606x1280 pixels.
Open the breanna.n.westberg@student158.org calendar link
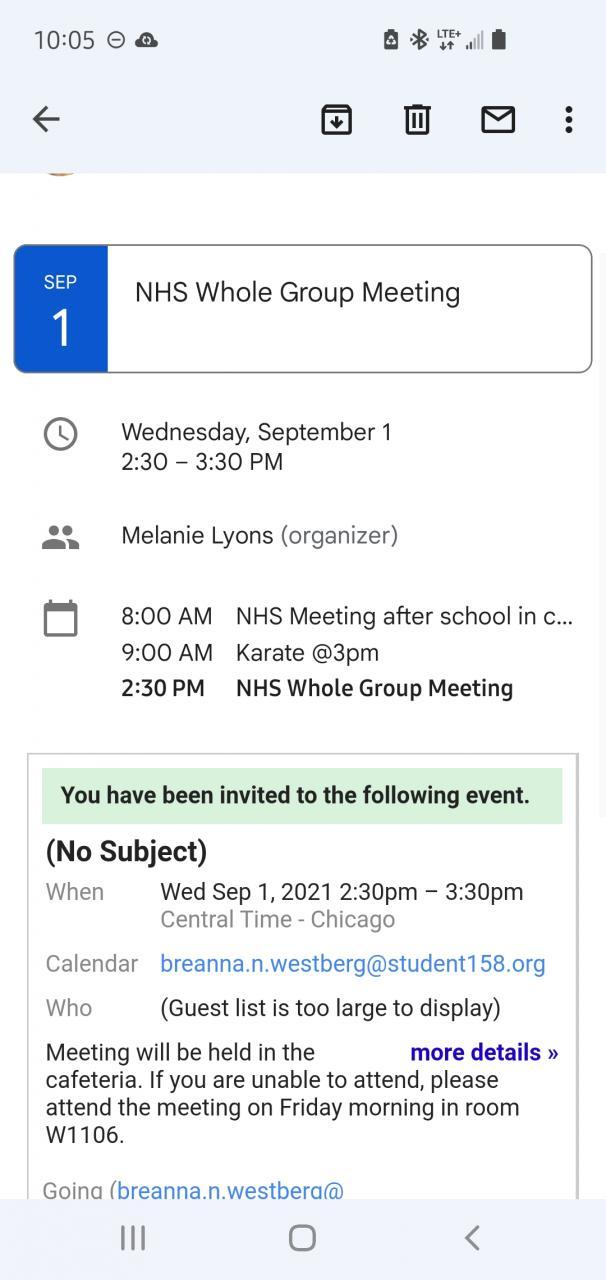coord(352,964)
